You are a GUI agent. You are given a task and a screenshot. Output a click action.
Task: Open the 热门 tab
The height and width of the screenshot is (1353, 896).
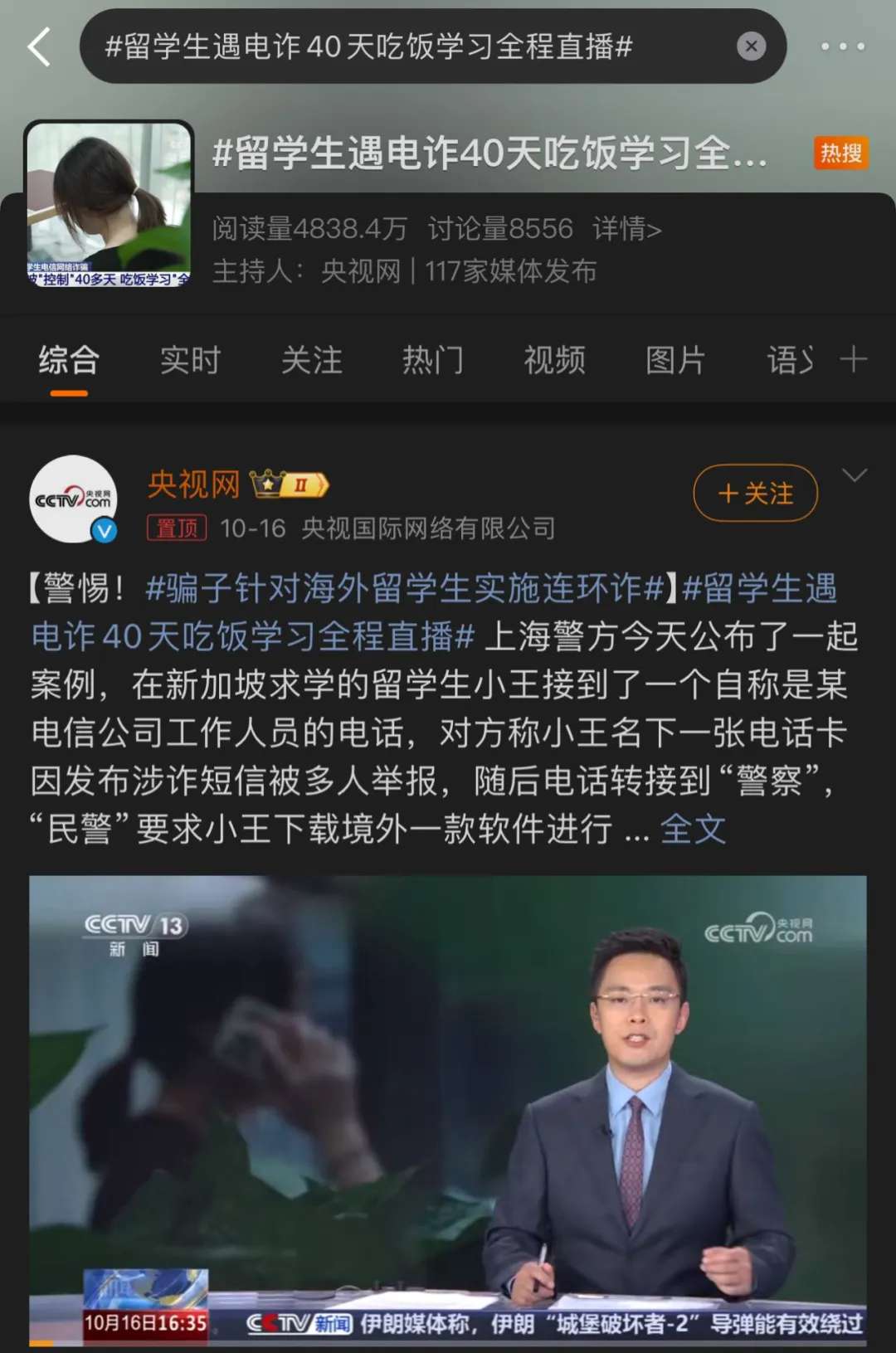click(x=432, y=360)
